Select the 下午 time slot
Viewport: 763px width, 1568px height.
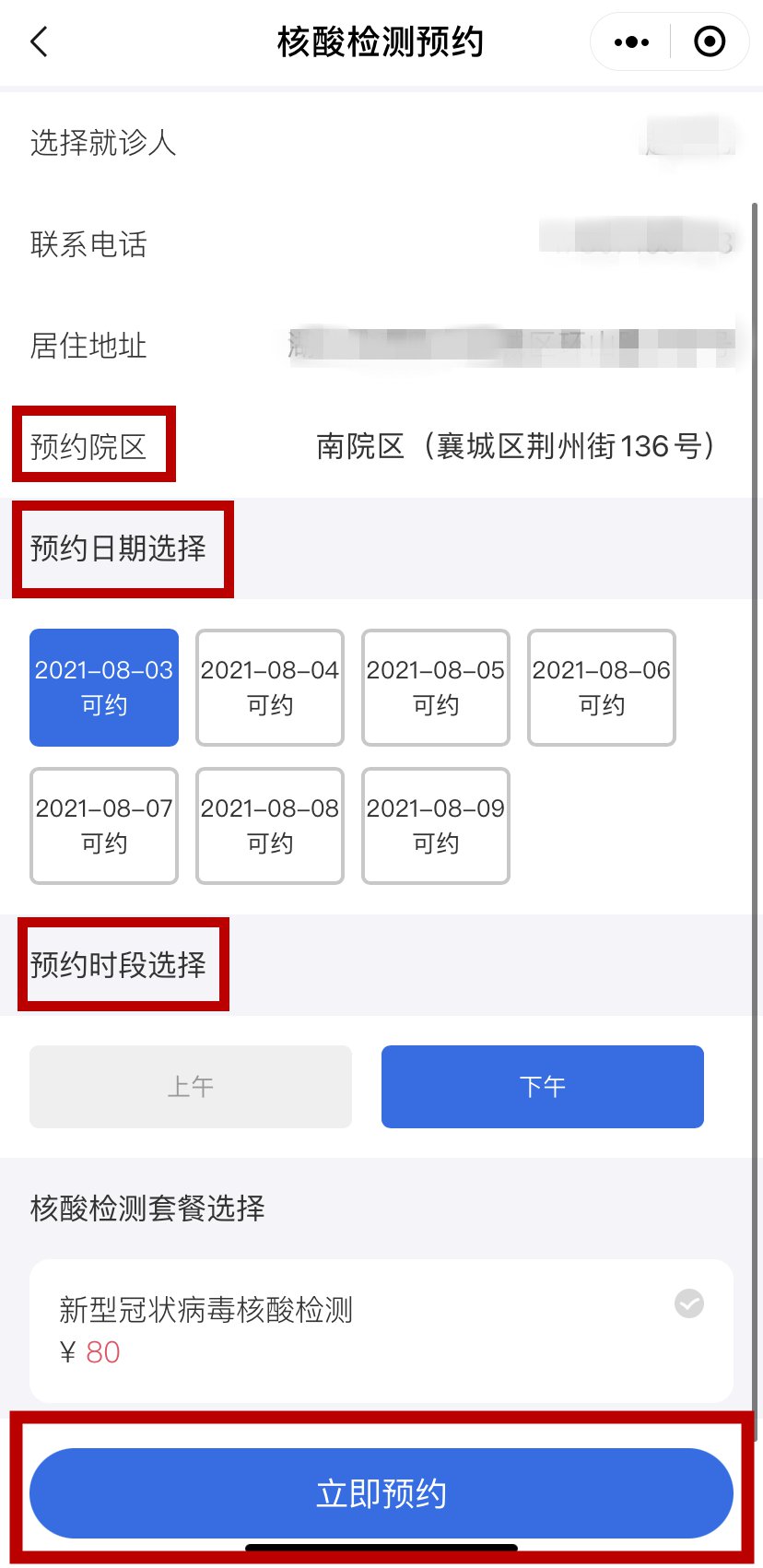coord(543,1087)
